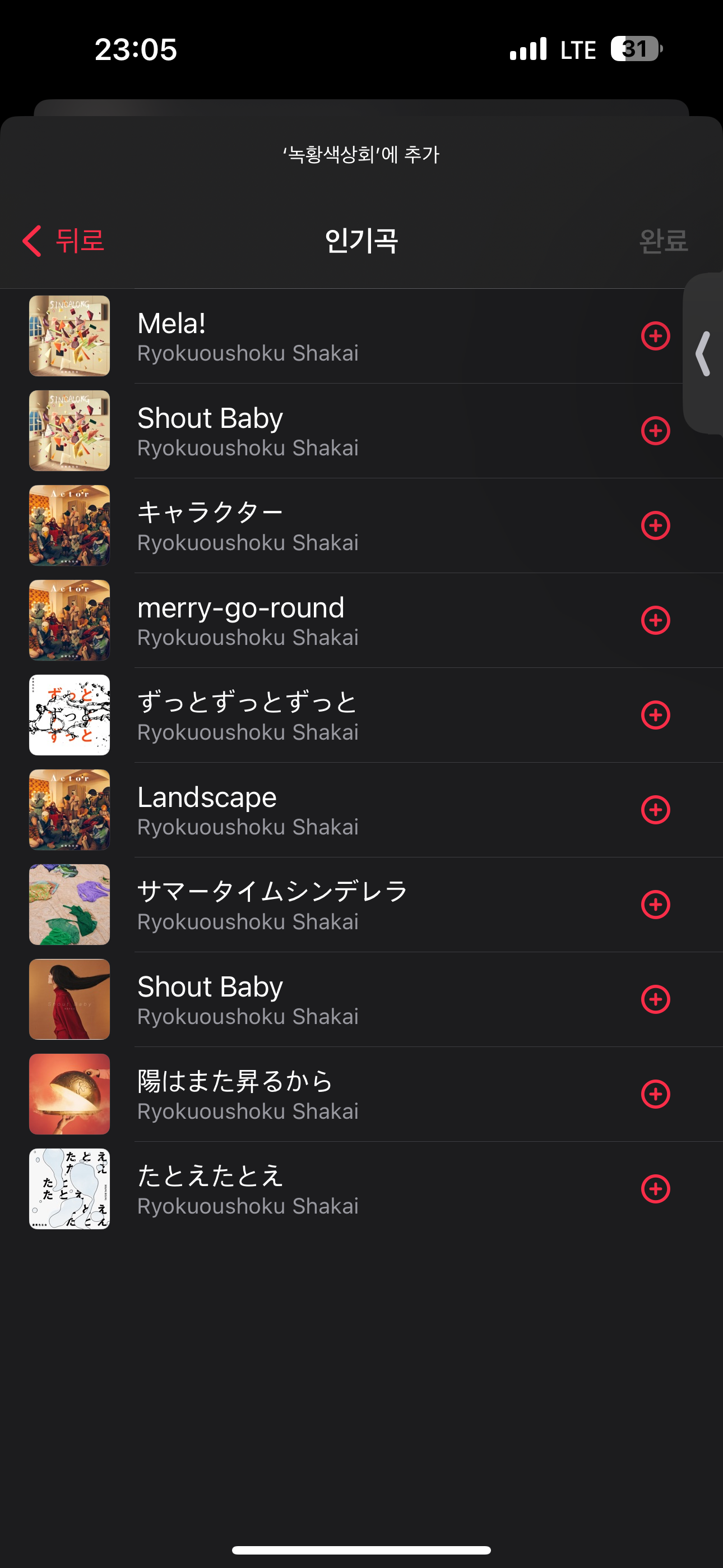Add Mela! to the playlist
Screen dimensions: 723x1568
click(655, 336)
